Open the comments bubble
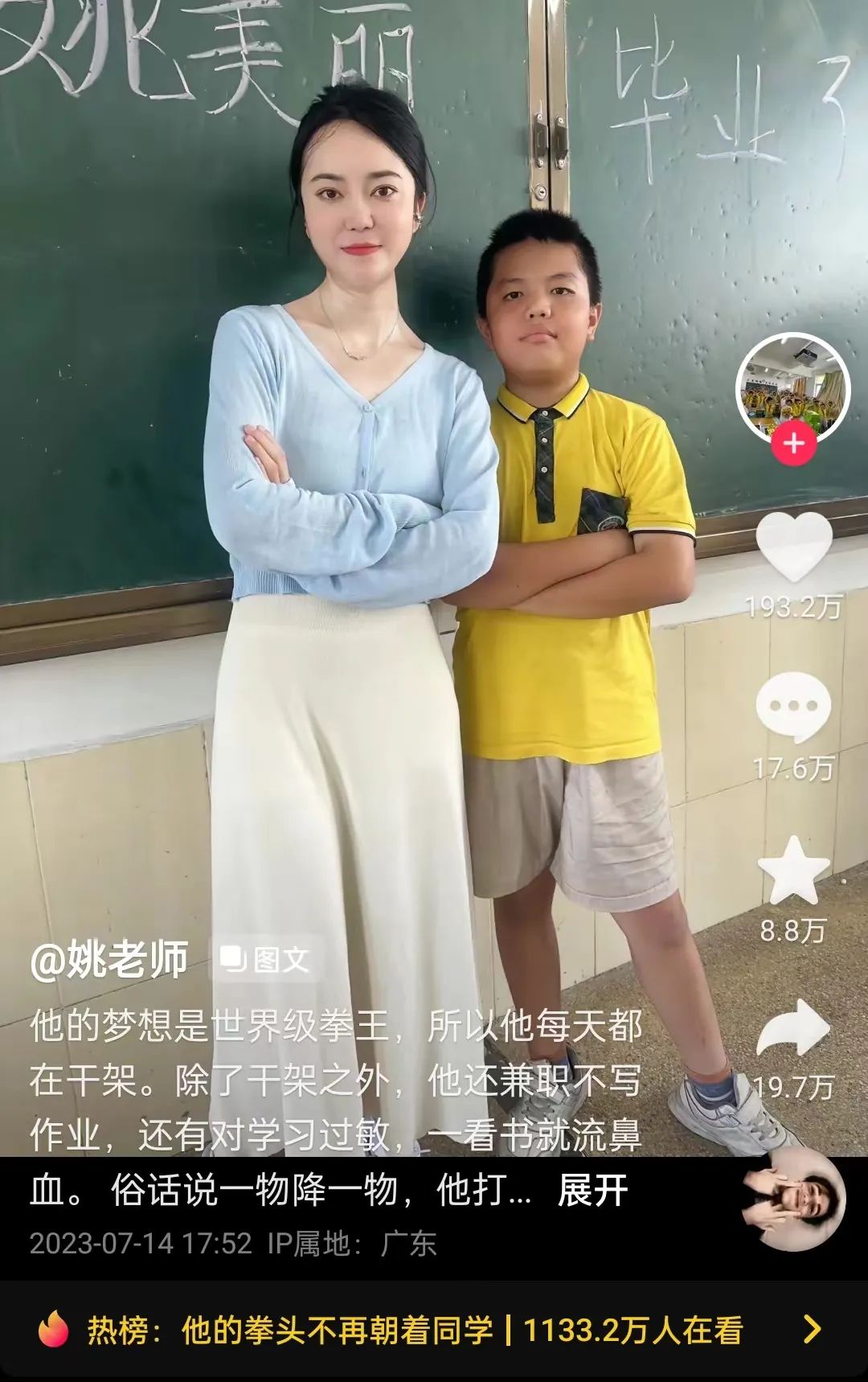868x1382 pixels. (x=792, y=707)
